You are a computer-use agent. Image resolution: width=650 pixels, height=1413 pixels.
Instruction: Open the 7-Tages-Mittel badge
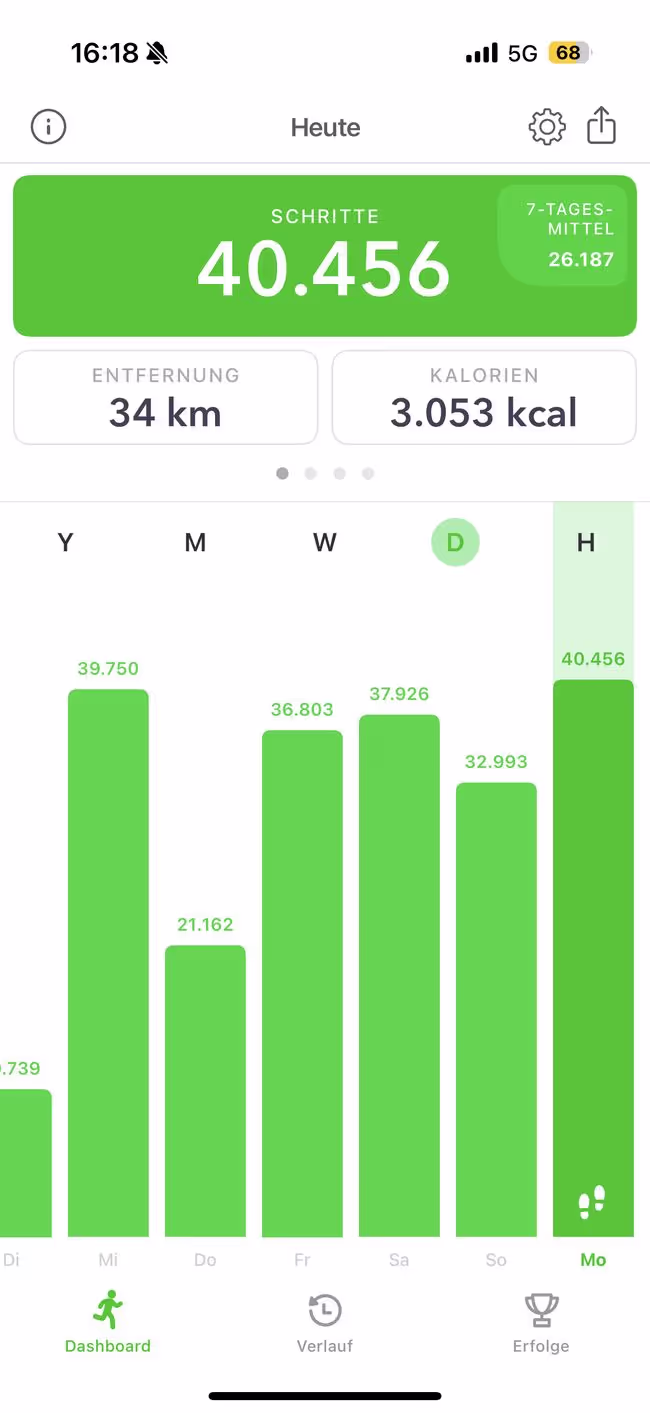[x=565, y=236]
